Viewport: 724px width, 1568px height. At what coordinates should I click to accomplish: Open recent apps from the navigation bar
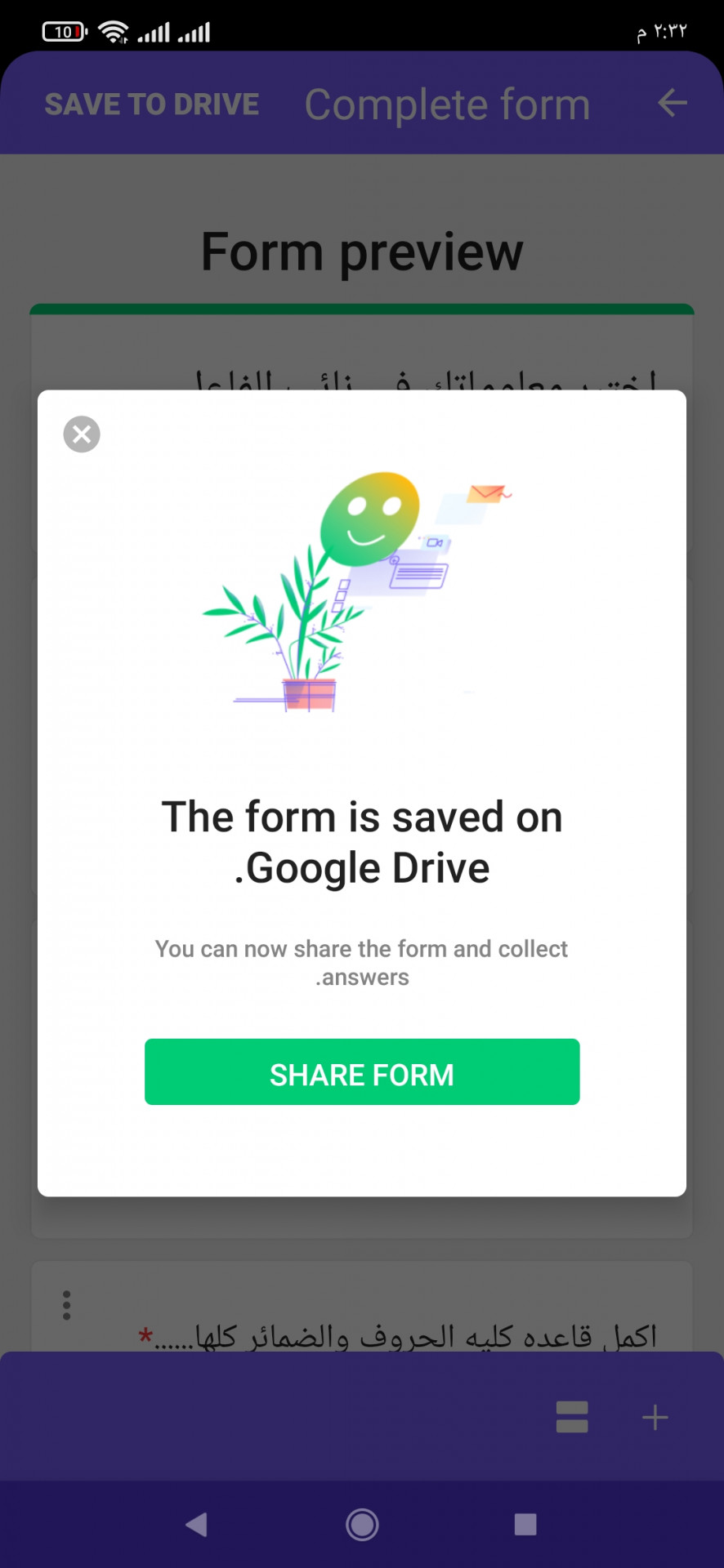pyautogui.click(x=525, y=1524)
